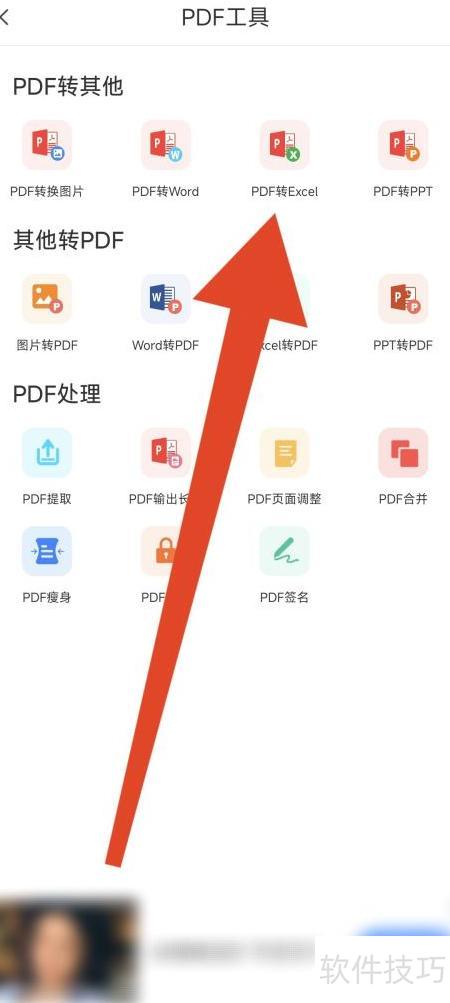Open PDF转换图片 tool
The image size is (450, 1003).
tap(47, 158)
